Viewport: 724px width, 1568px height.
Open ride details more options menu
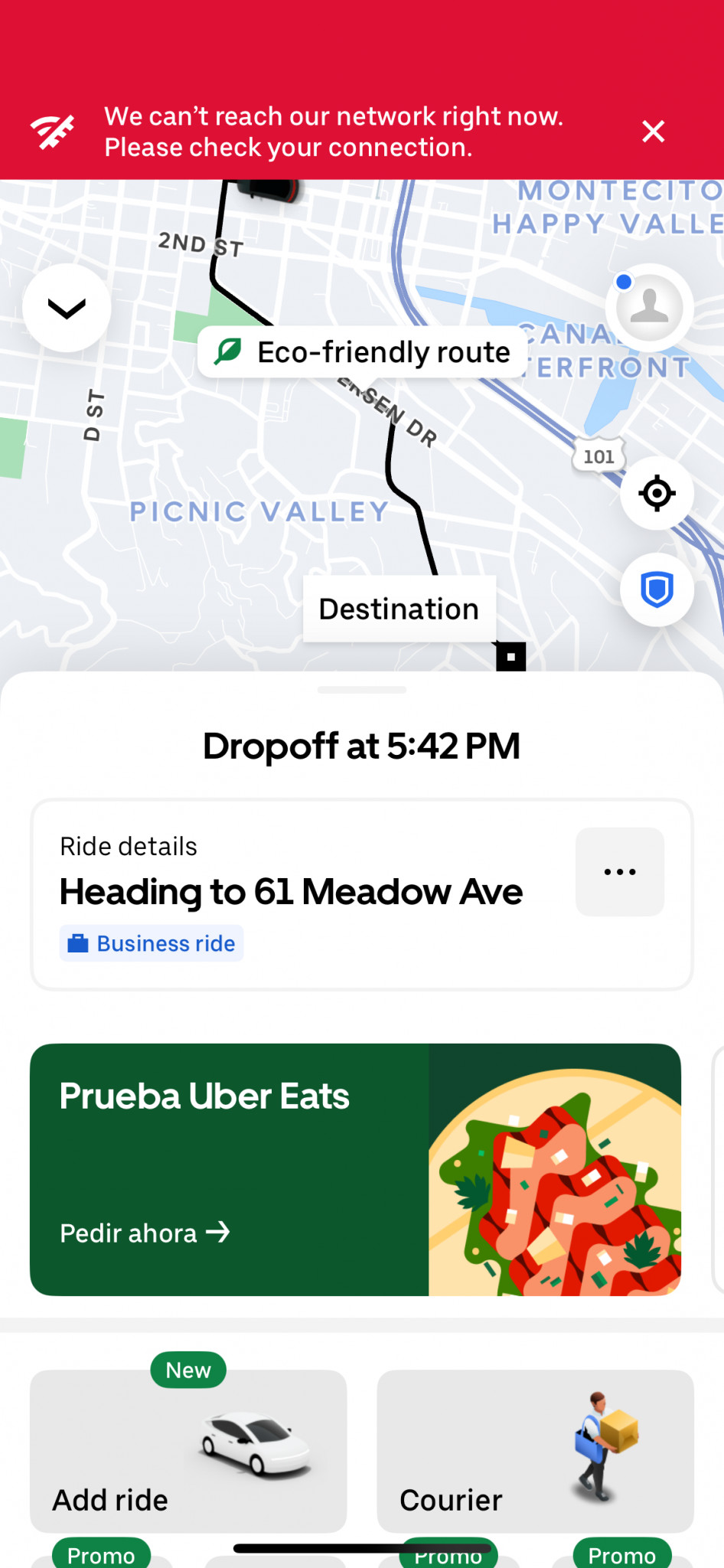619,872
